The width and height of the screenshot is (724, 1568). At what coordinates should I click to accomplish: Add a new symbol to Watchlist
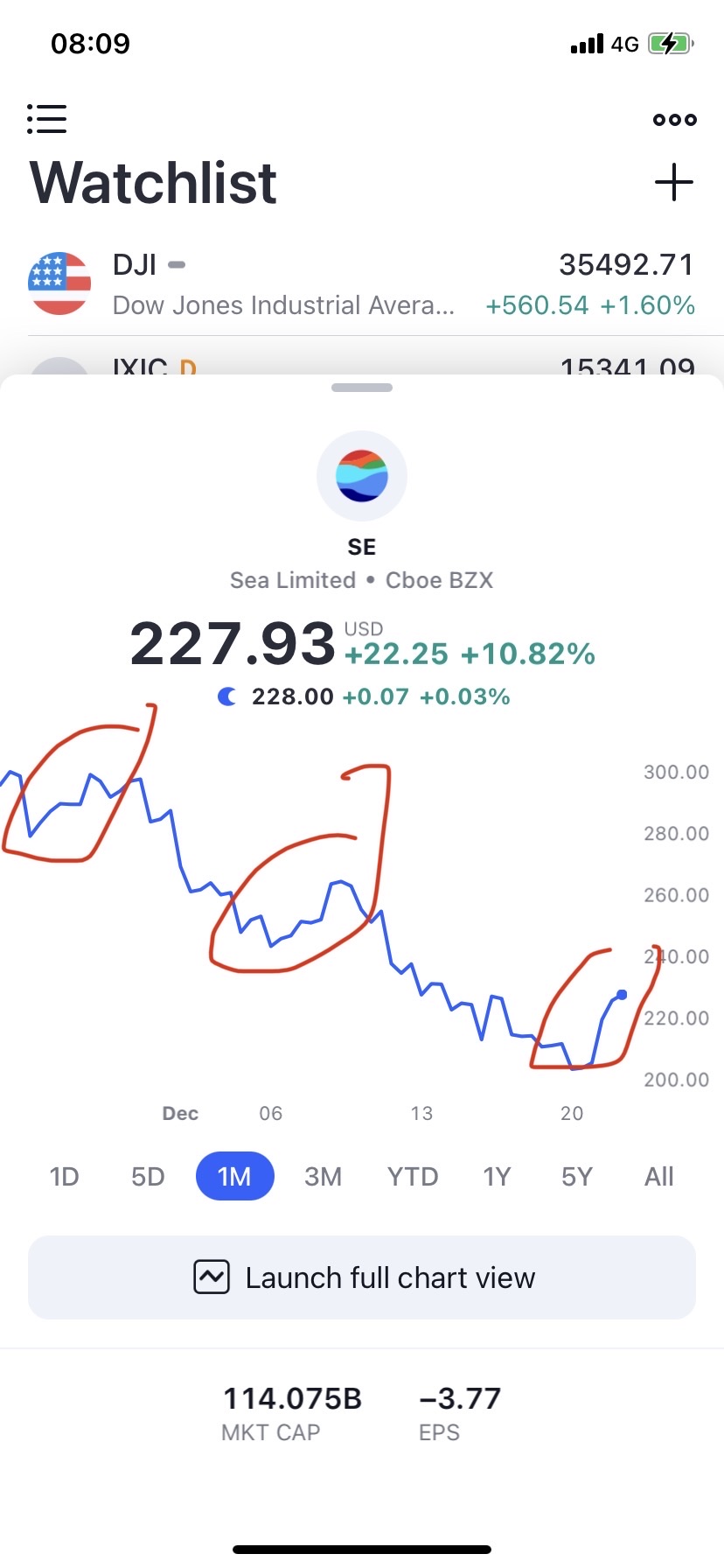point(674,182)
